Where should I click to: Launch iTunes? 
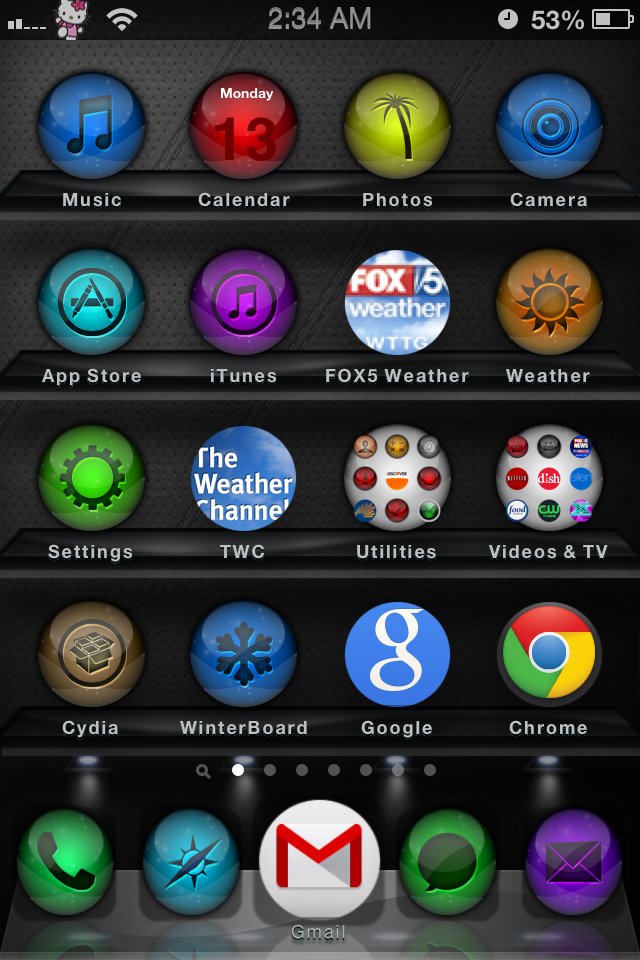point(243,302)
